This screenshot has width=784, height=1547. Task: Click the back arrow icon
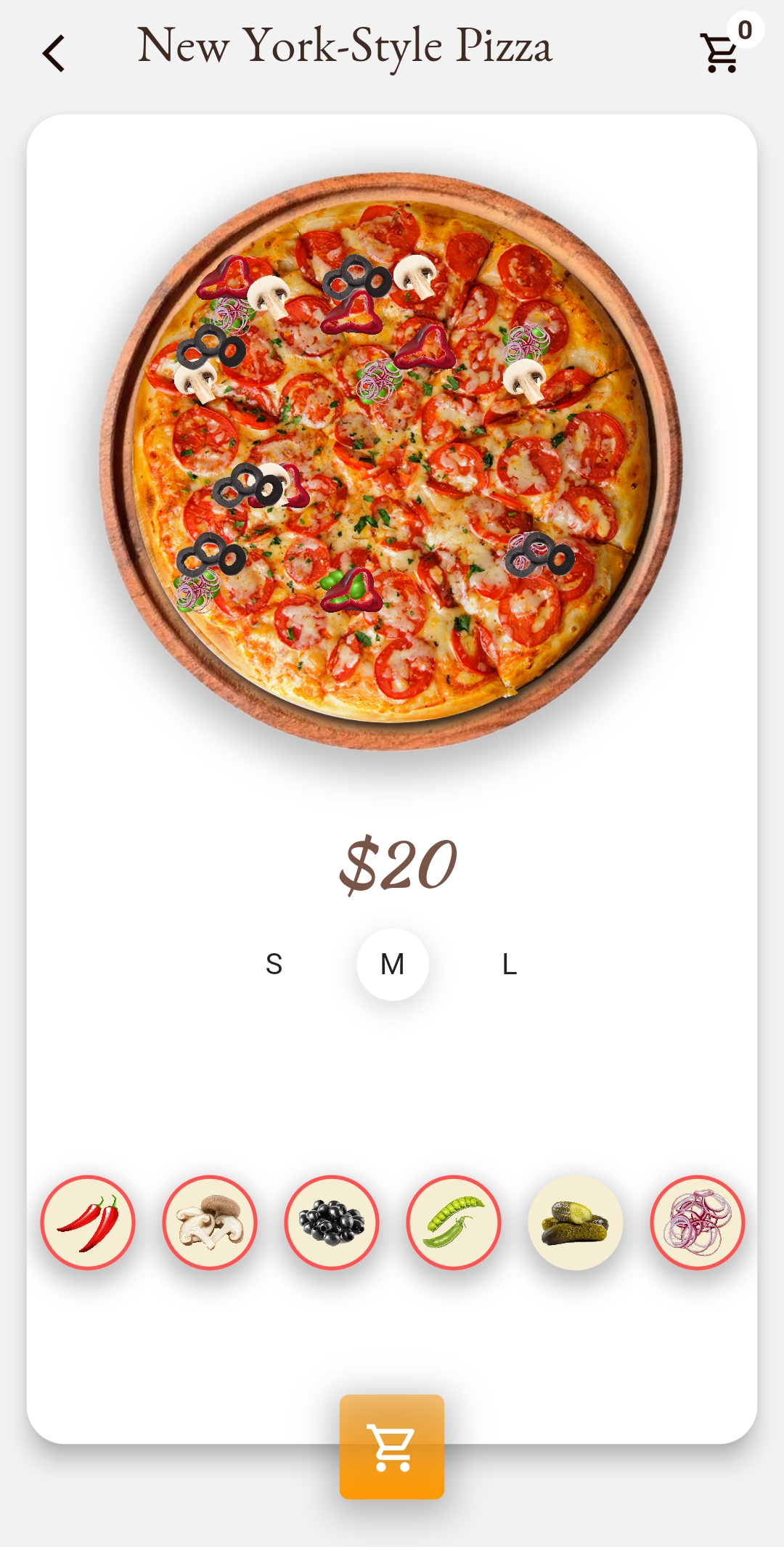(x=54, y=52)
